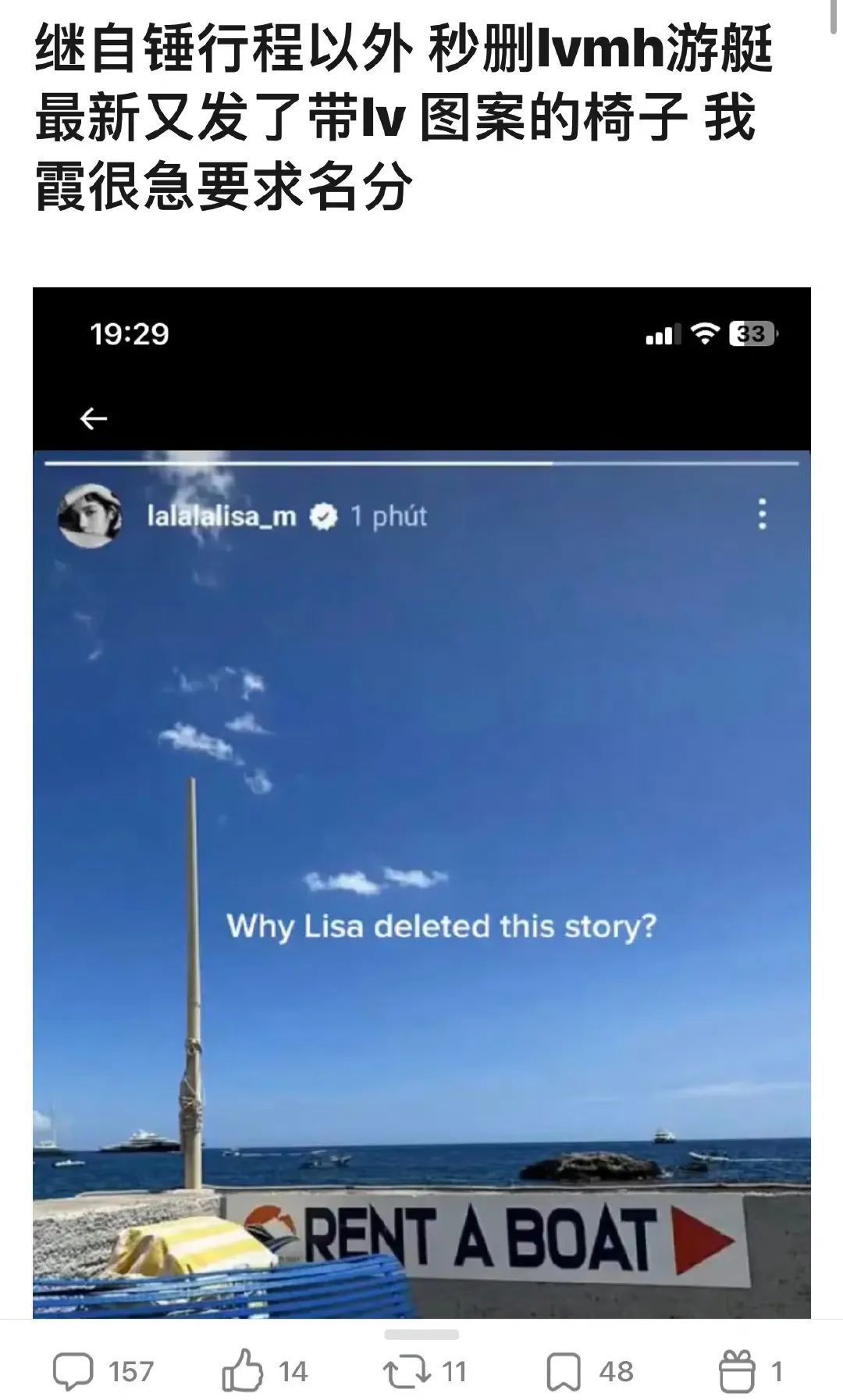This screenshot has width=843, height=1400.
Task: Open the comments on this post
Action: [73, 1371]
